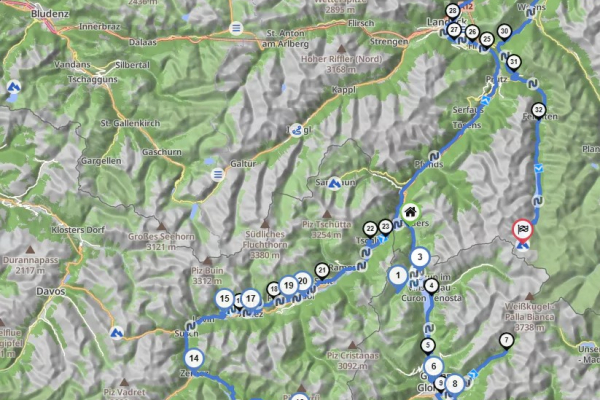Tap waypoint 4 near Curon Venosta
The width and height of the screenshot is (600, 400).
(431, 285)
